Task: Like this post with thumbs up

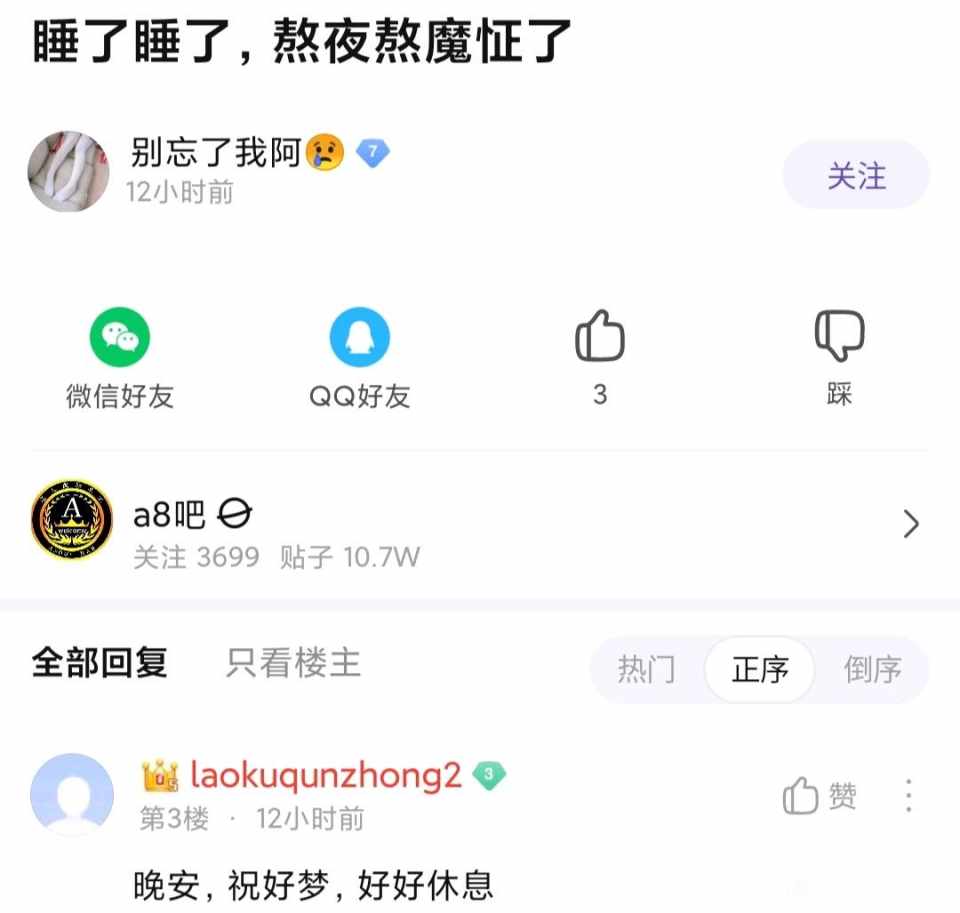Action: pos(599,336)
